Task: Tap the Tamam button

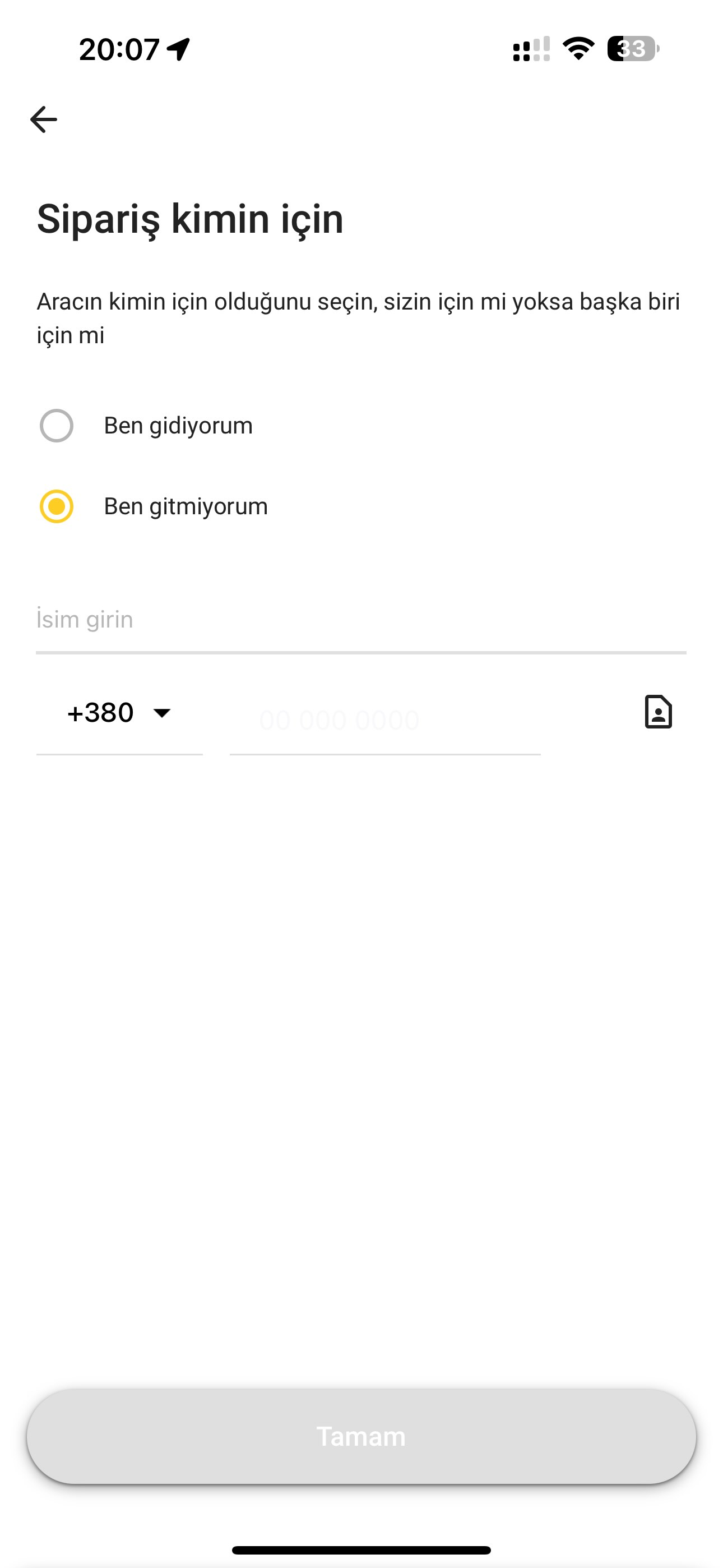Action: click(x=361, y=1437)
